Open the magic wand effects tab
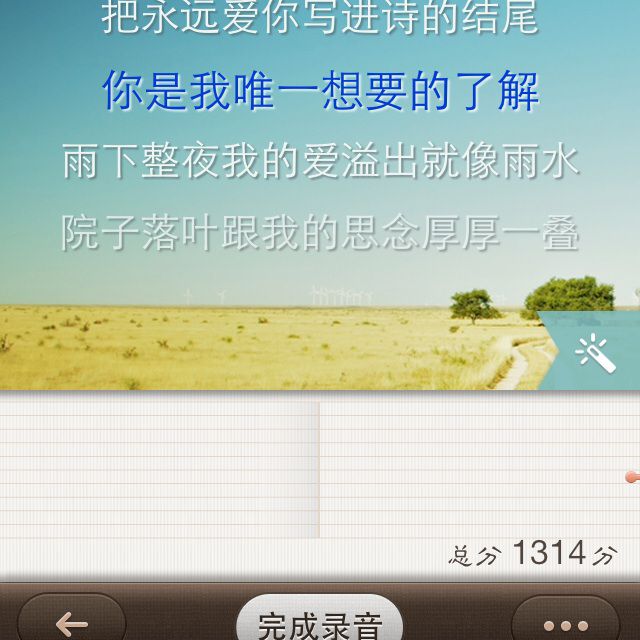640x640 pixels. tap(595, 353)
